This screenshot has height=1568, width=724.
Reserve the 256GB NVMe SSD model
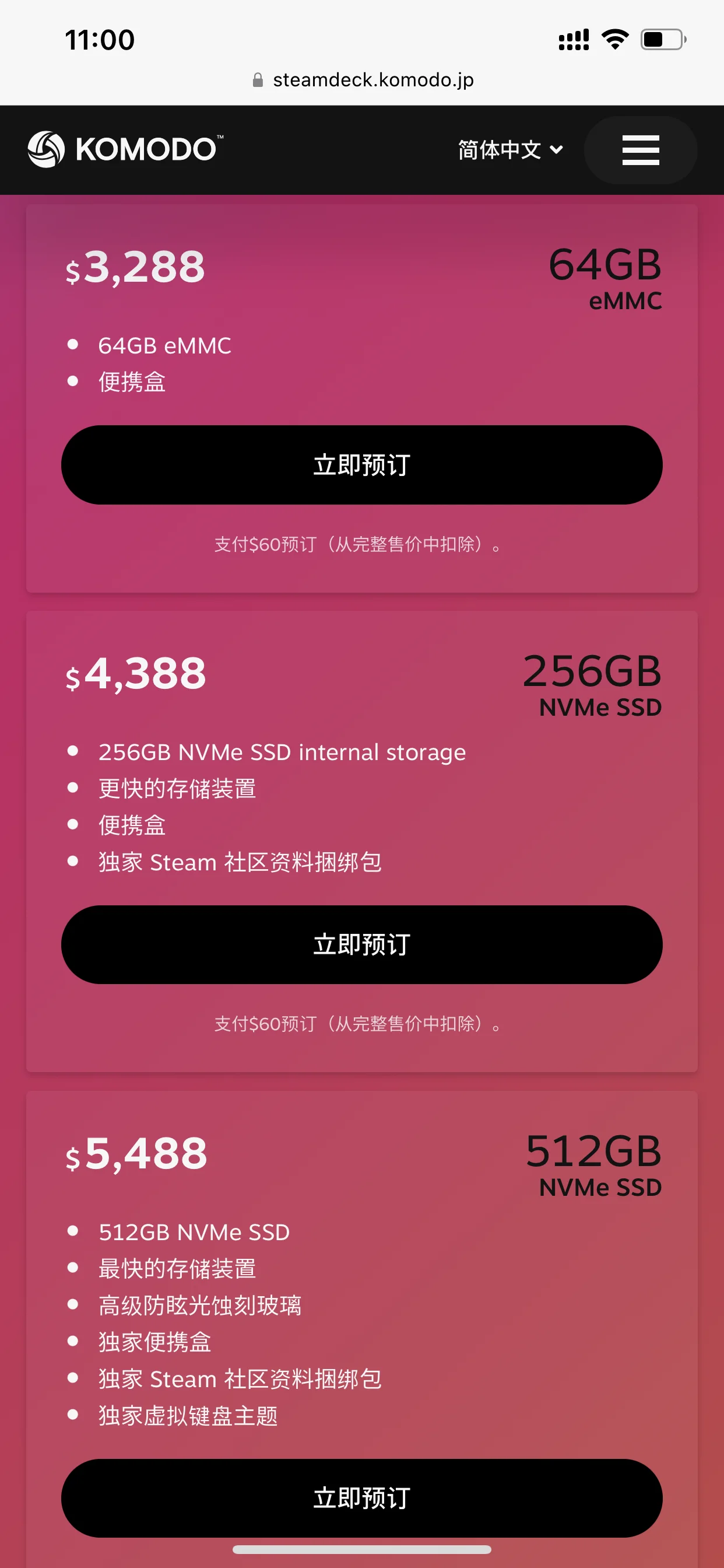click(361, 944)
